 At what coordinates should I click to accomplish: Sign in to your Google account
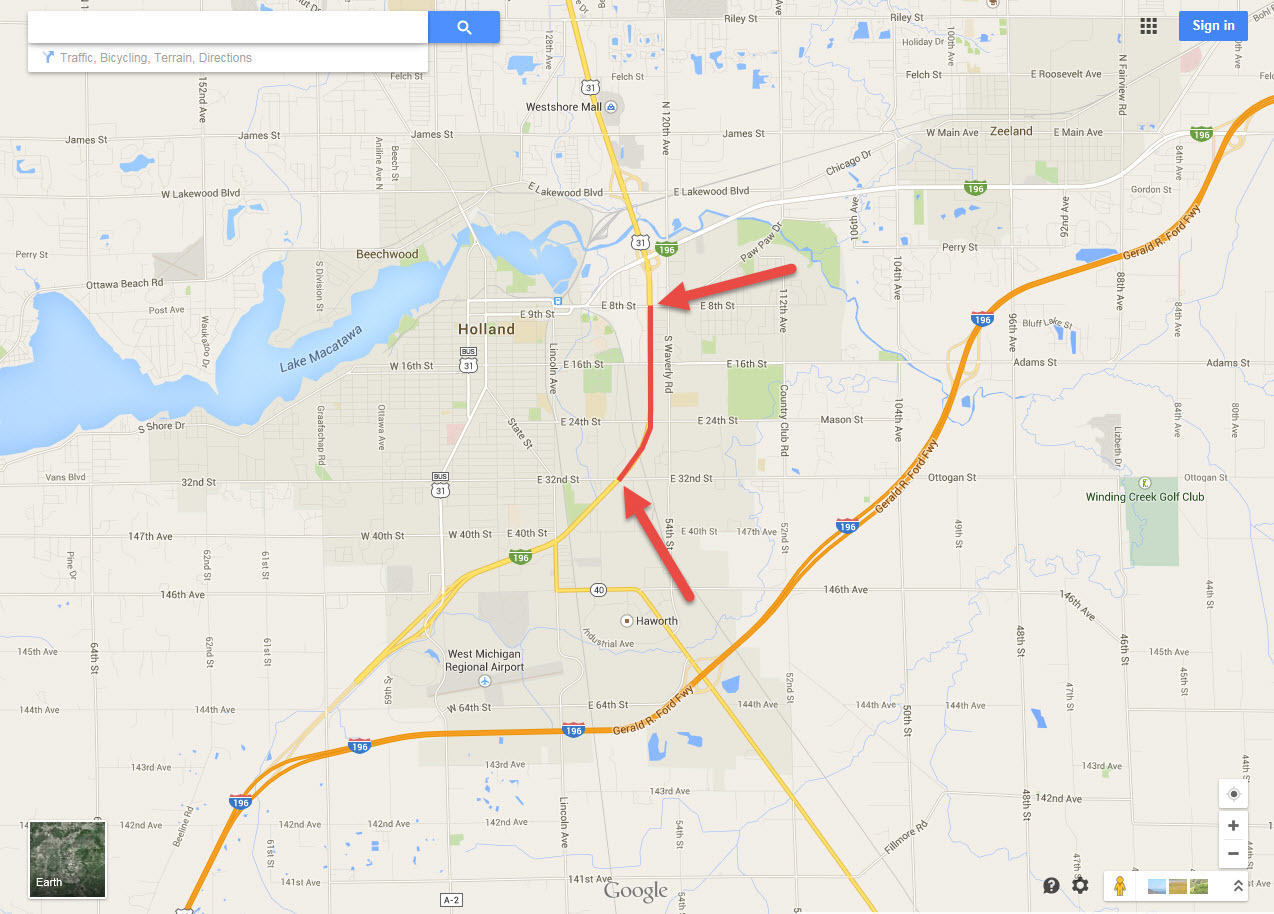click(1212, 26)
